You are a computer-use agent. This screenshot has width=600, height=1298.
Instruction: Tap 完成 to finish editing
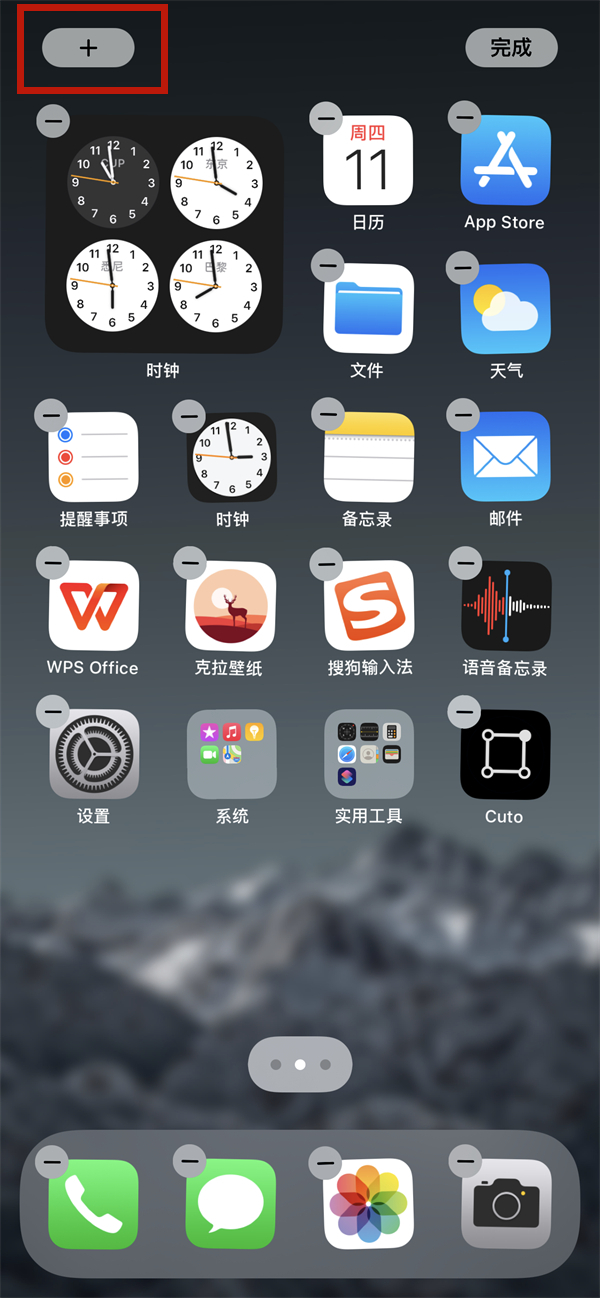coord(511,48)
